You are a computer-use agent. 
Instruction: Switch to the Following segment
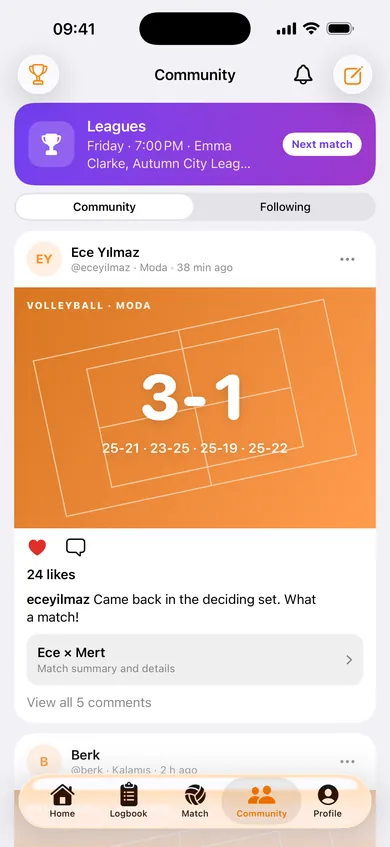(x=285, y=207)
